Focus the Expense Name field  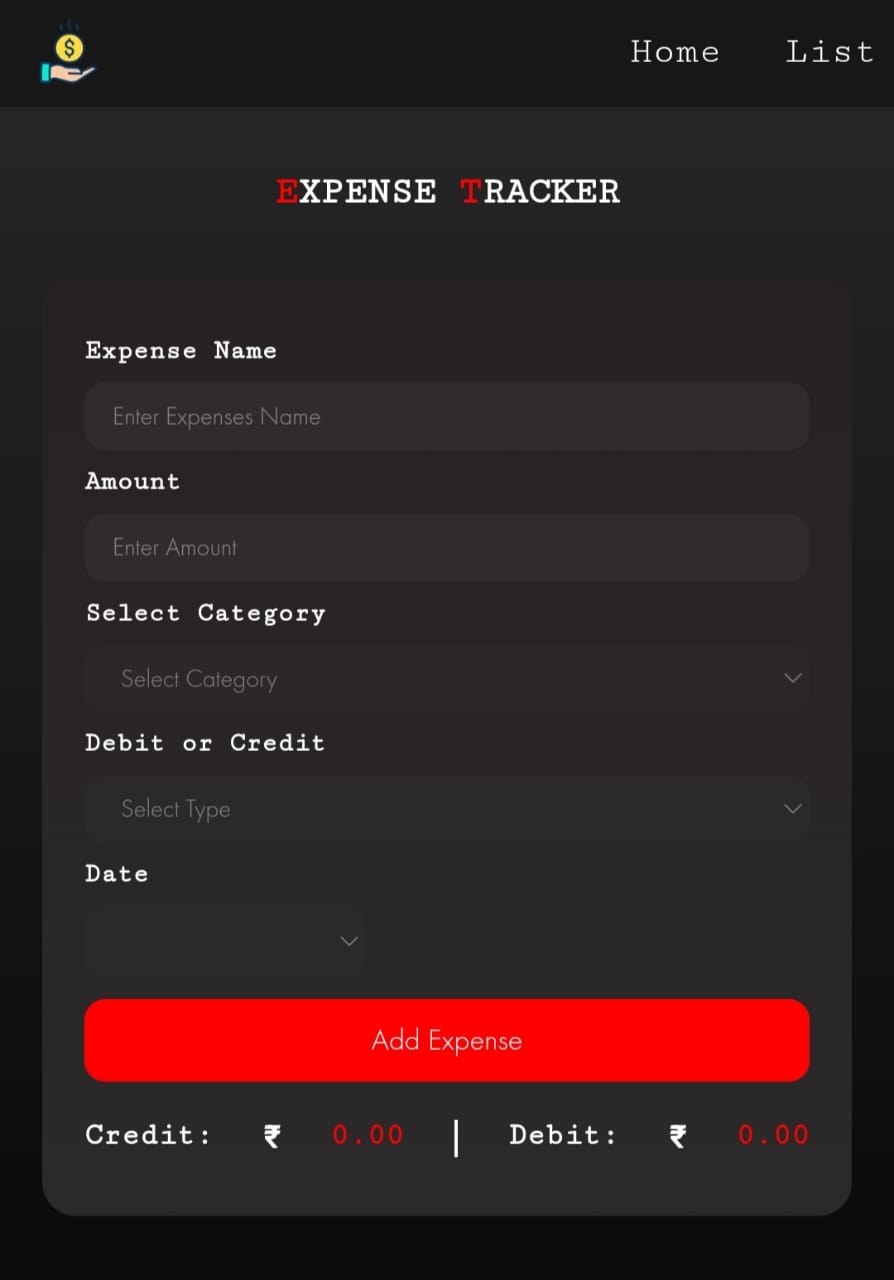click(x=446, y=416)
